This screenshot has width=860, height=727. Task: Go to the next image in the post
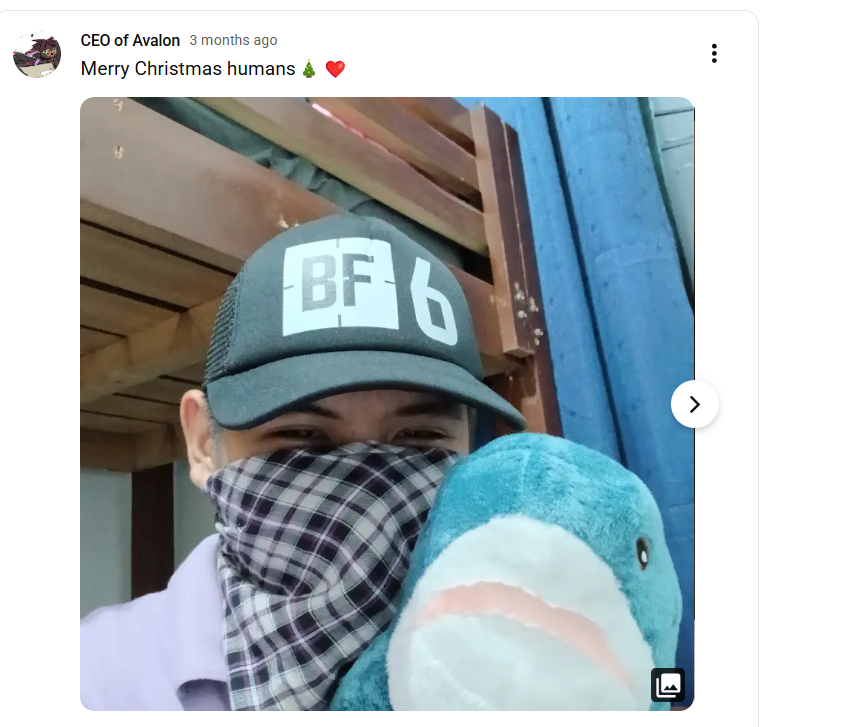pyautogui.click(x=695, y=404)
